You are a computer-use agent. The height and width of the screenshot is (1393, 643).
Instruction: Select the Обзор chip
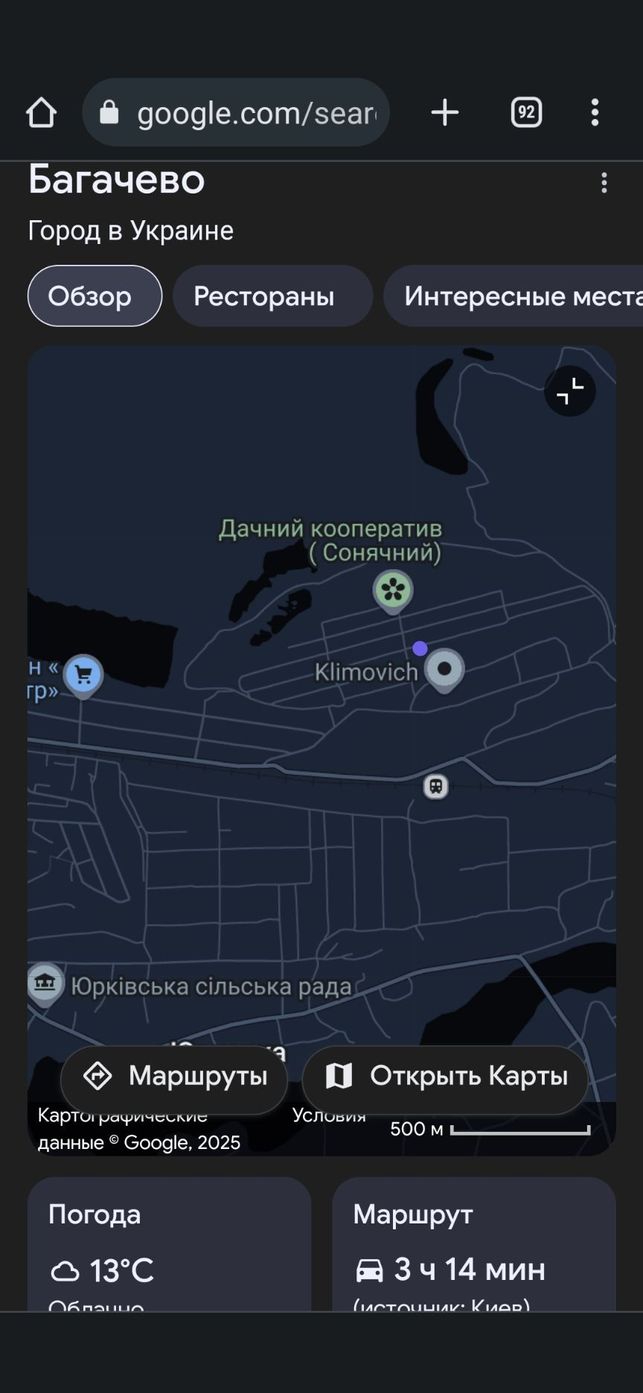[x=95, y=296]
